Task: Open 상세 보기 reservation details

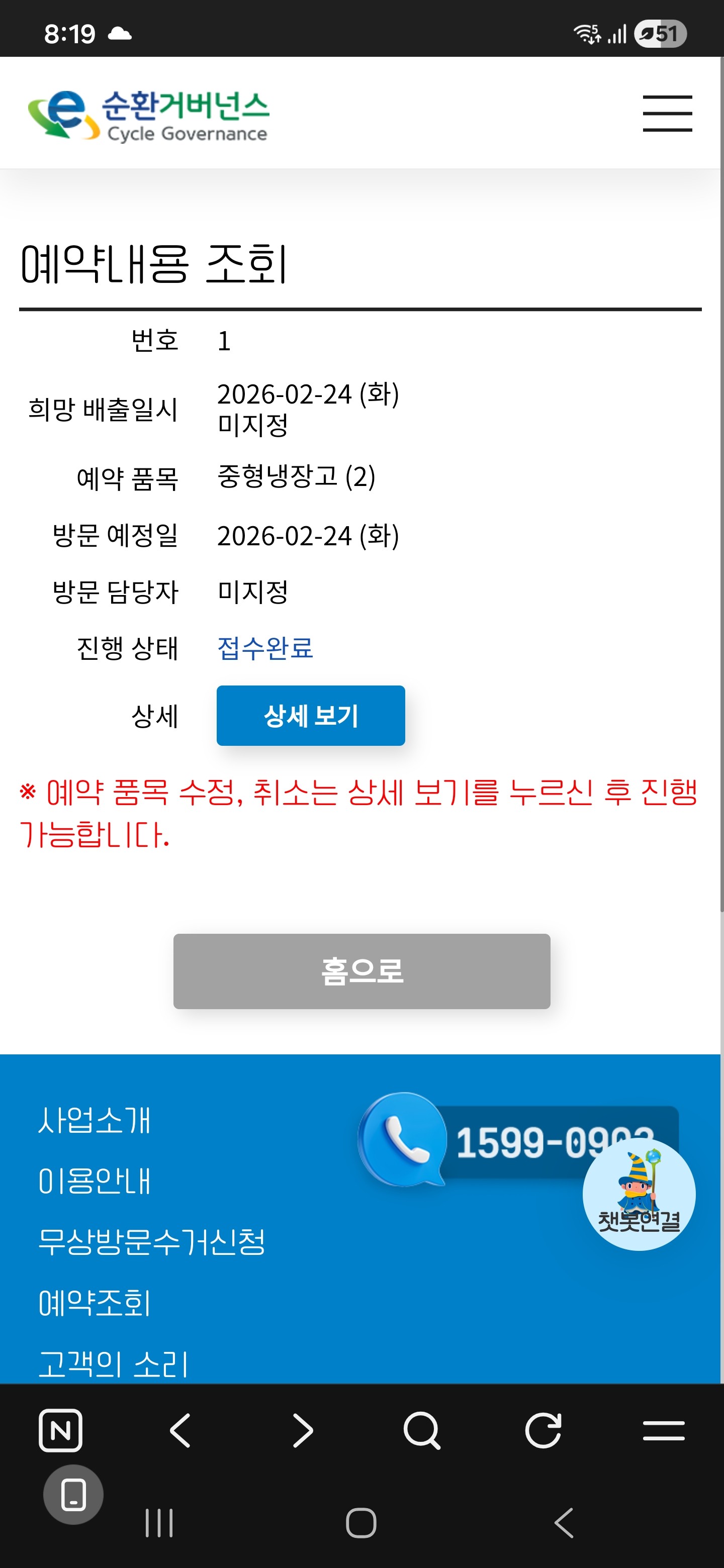Action: 311,715
